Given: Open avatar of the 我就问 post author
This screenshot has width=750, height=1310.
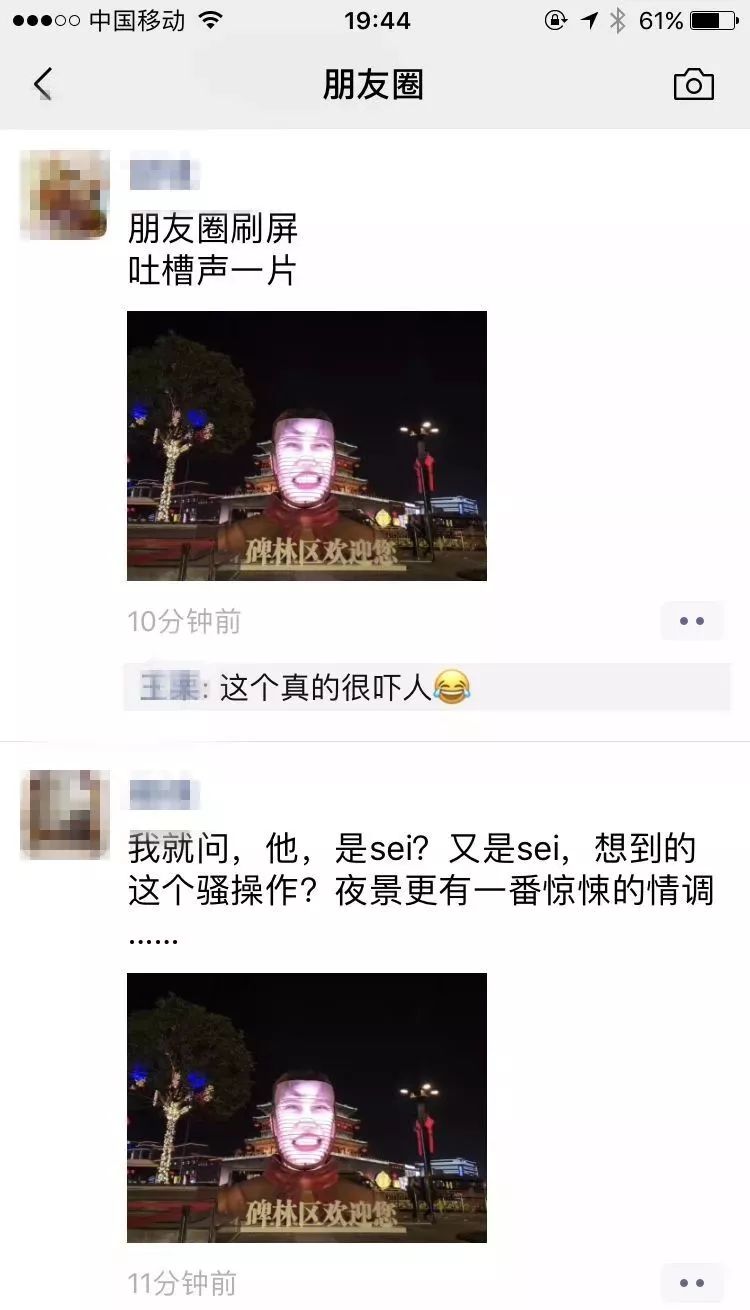Looking at the screenshot, I should [65, 814].
